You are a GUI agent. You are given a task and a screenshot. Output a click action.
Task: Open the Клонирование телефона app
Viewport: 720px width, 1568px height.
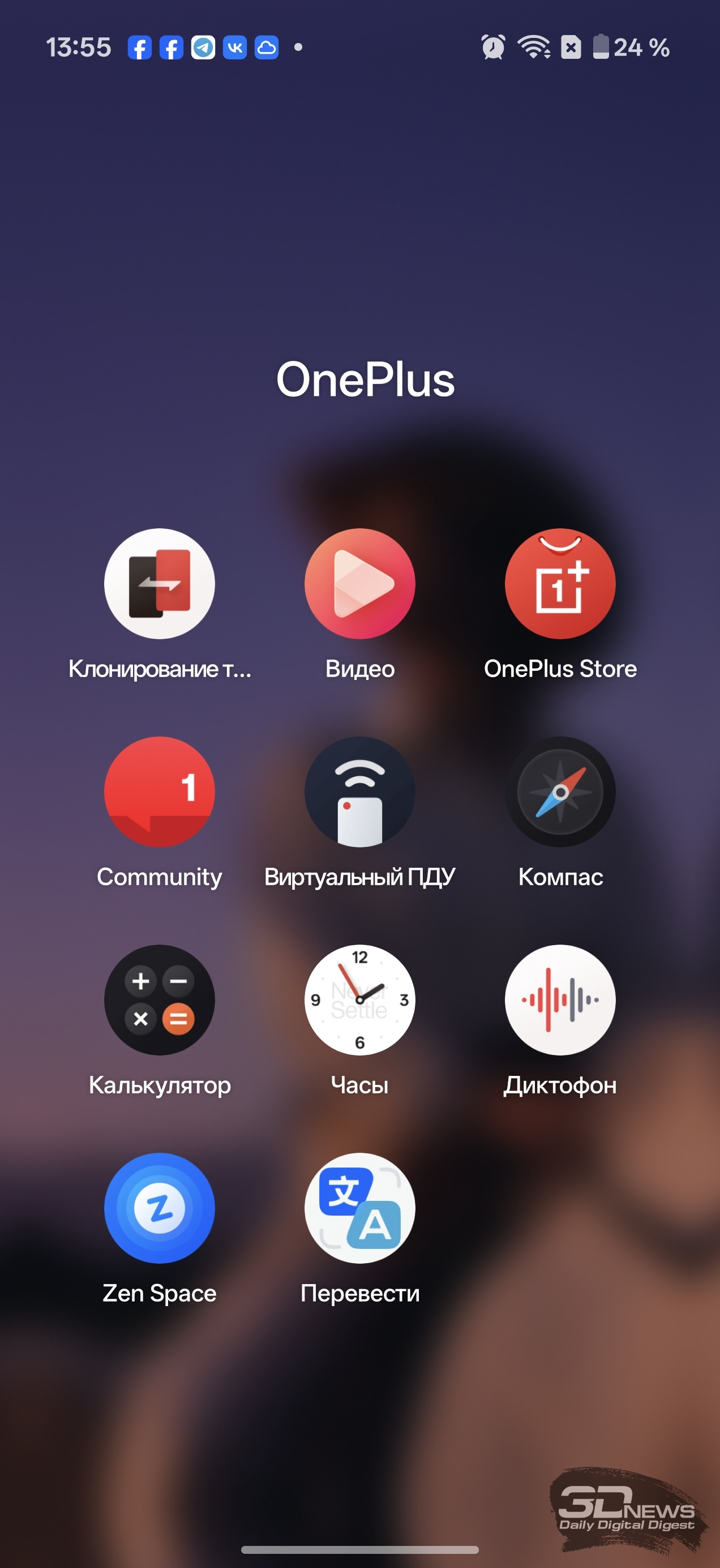point(159,583)
